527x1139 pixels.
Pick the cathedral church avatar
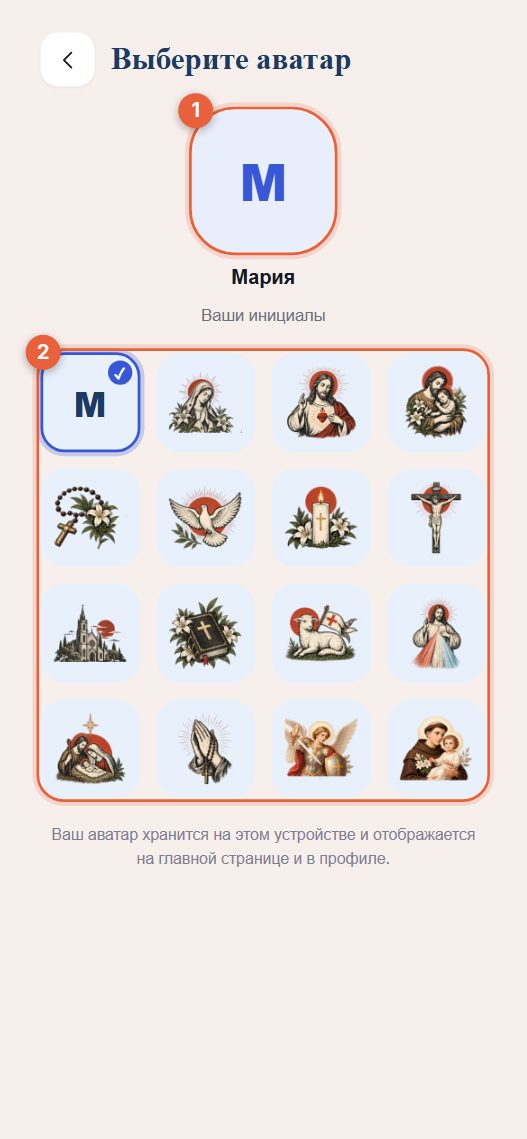[x=90, y=633]
